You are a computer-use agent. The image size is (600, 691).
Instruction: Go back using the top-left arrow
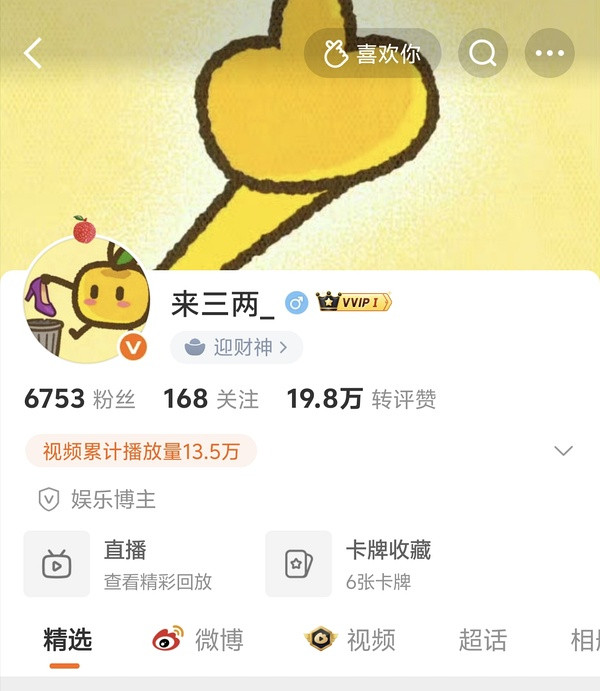tap(34, 54)
